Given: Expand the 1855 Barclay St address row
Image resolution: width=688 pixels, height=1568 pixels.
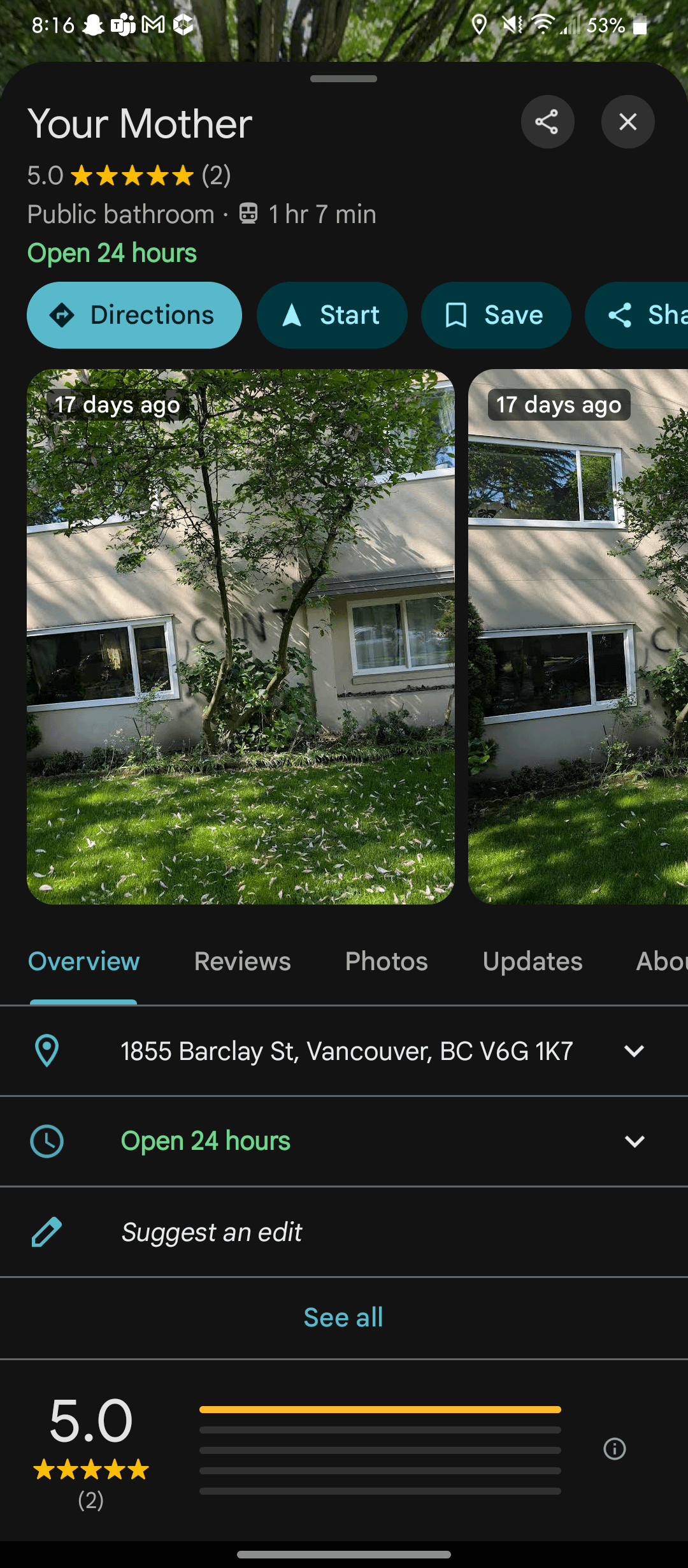Looking at the screenshot, I should 634,1050.
